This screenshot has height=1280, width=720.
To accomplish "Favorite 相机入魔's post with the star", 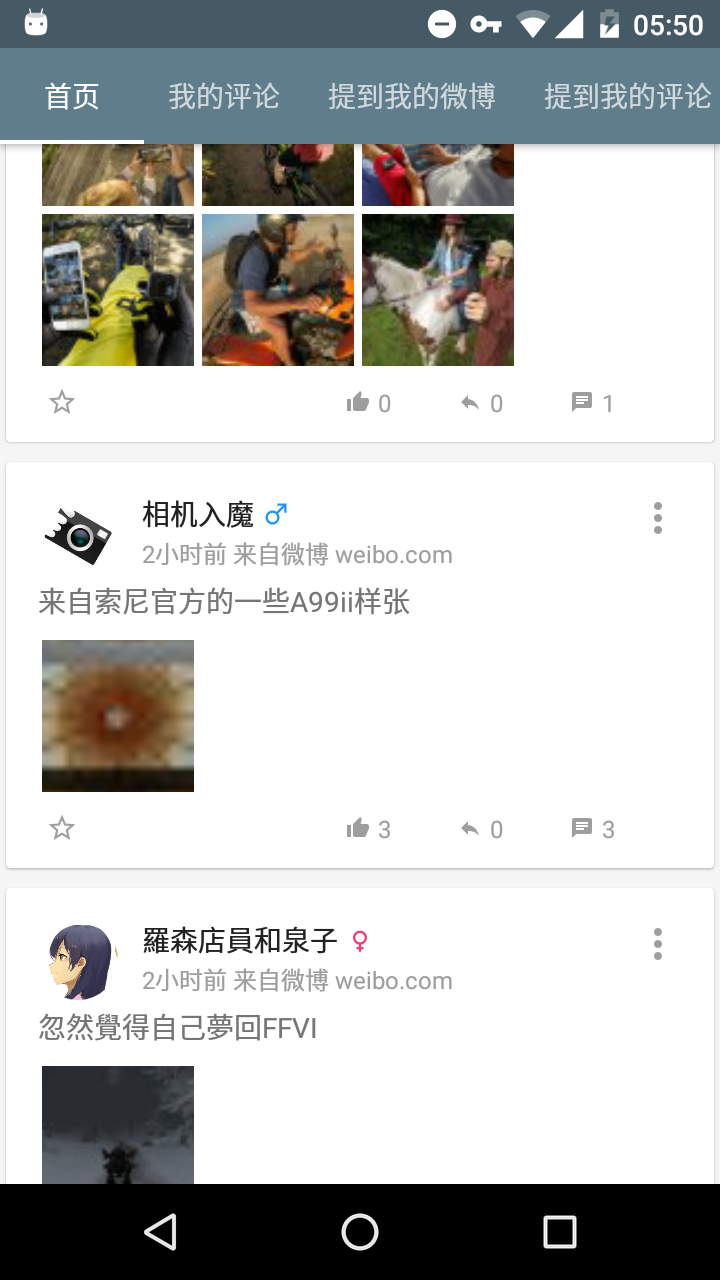I will [62, 828].
